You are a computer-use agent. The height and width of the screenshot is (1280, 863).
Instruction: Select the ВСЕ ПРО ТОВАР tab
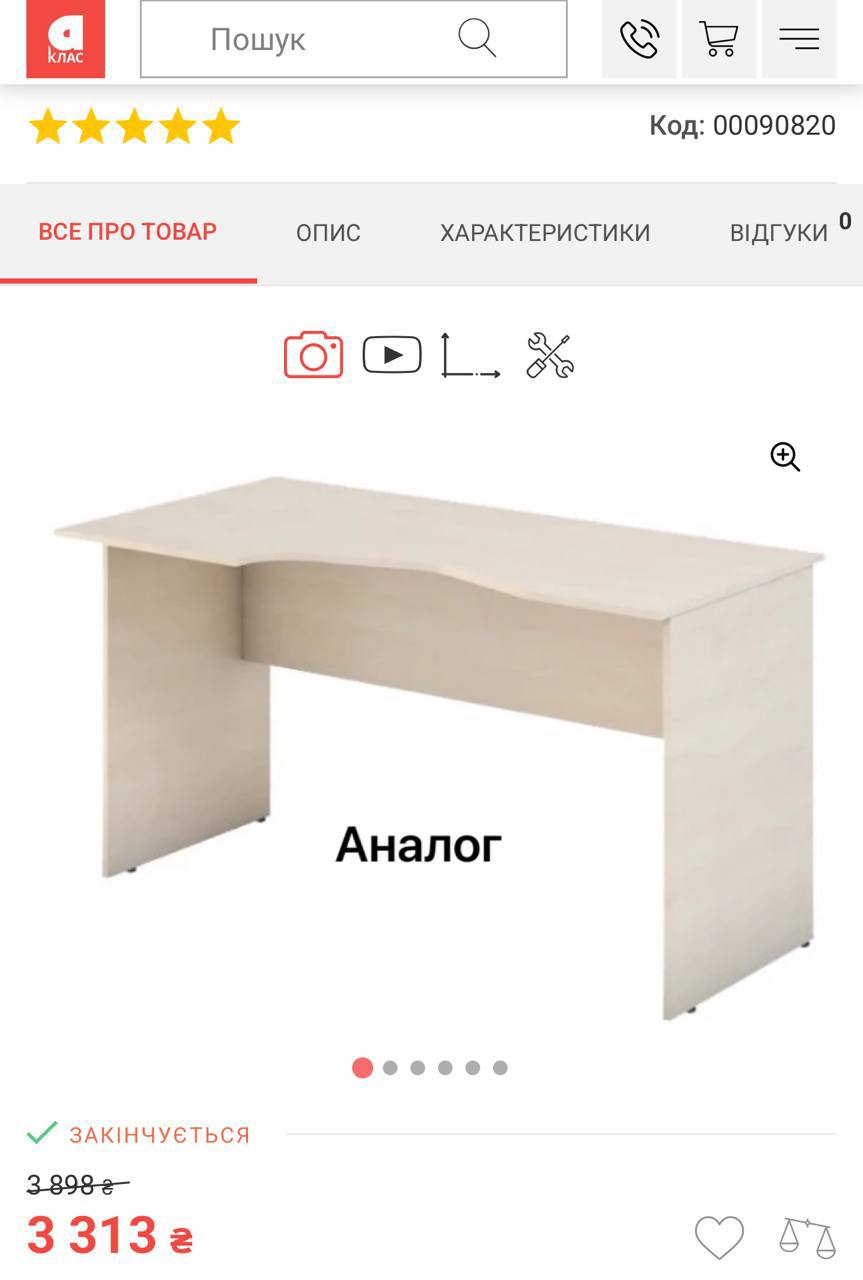(127, 232)
